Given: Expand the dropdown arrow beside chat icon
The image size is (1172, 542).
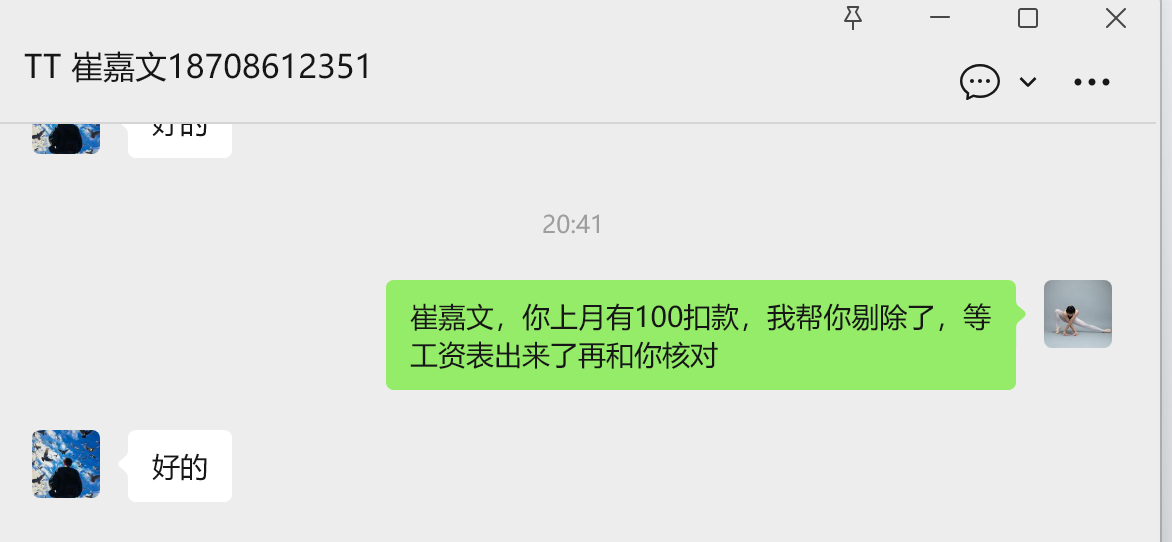Looking at the screenshot, I should point(1028,82).
